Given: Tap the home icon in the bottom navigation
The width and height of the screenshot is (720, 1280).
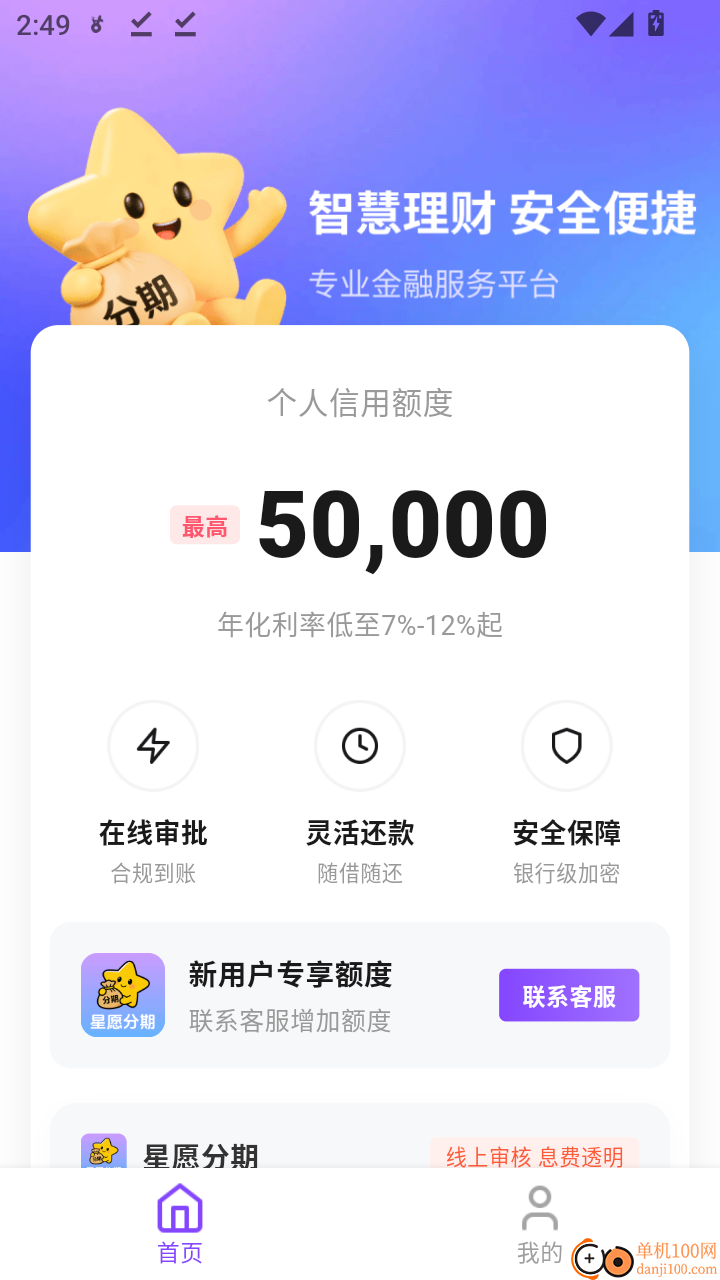Looking at the screenshot, I should click(179, 1210).
